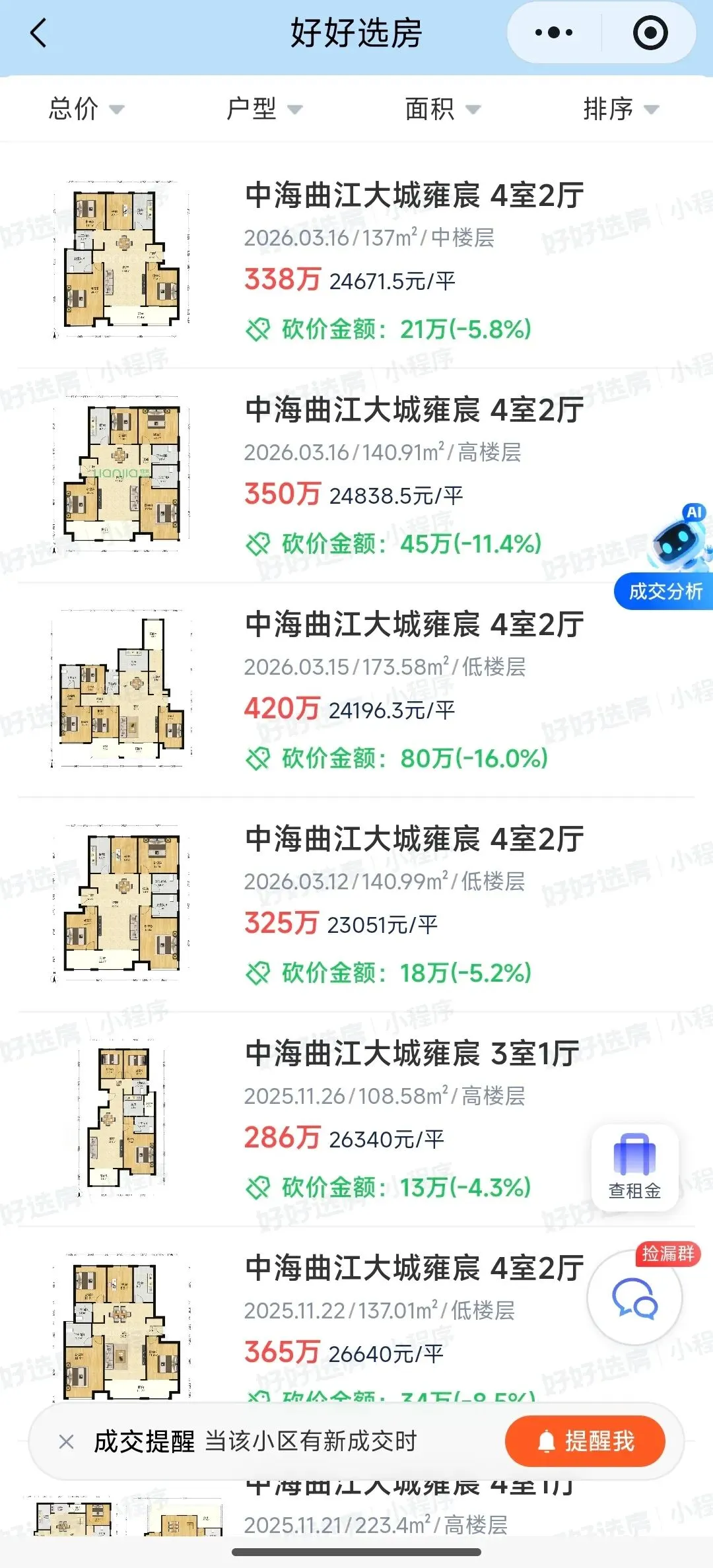Expand the 面积 filter dropdown
Screen dimensions: 713x1568
click(443, 109)
